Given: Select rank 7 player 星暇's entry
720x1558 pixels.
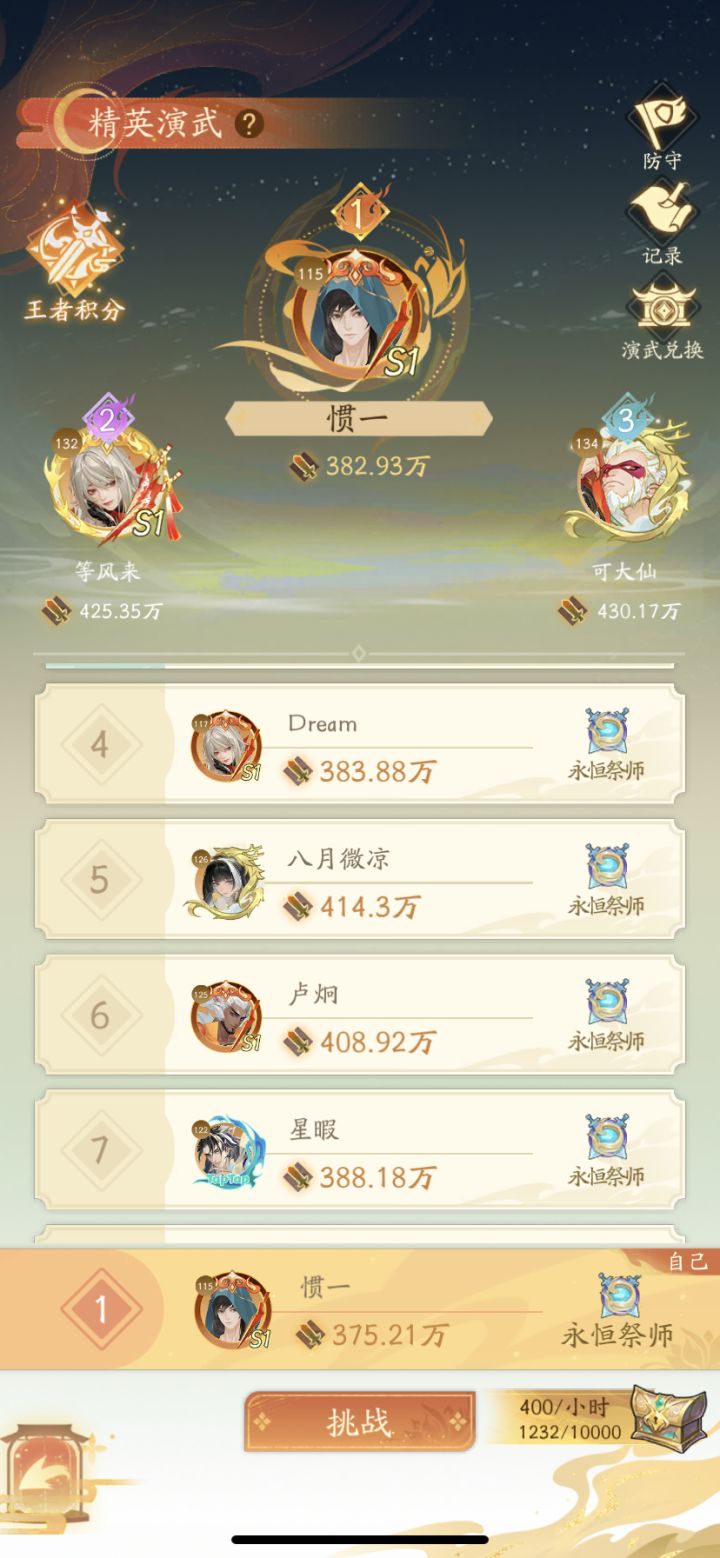Looking at the screenshot, I should (360, 1150).
